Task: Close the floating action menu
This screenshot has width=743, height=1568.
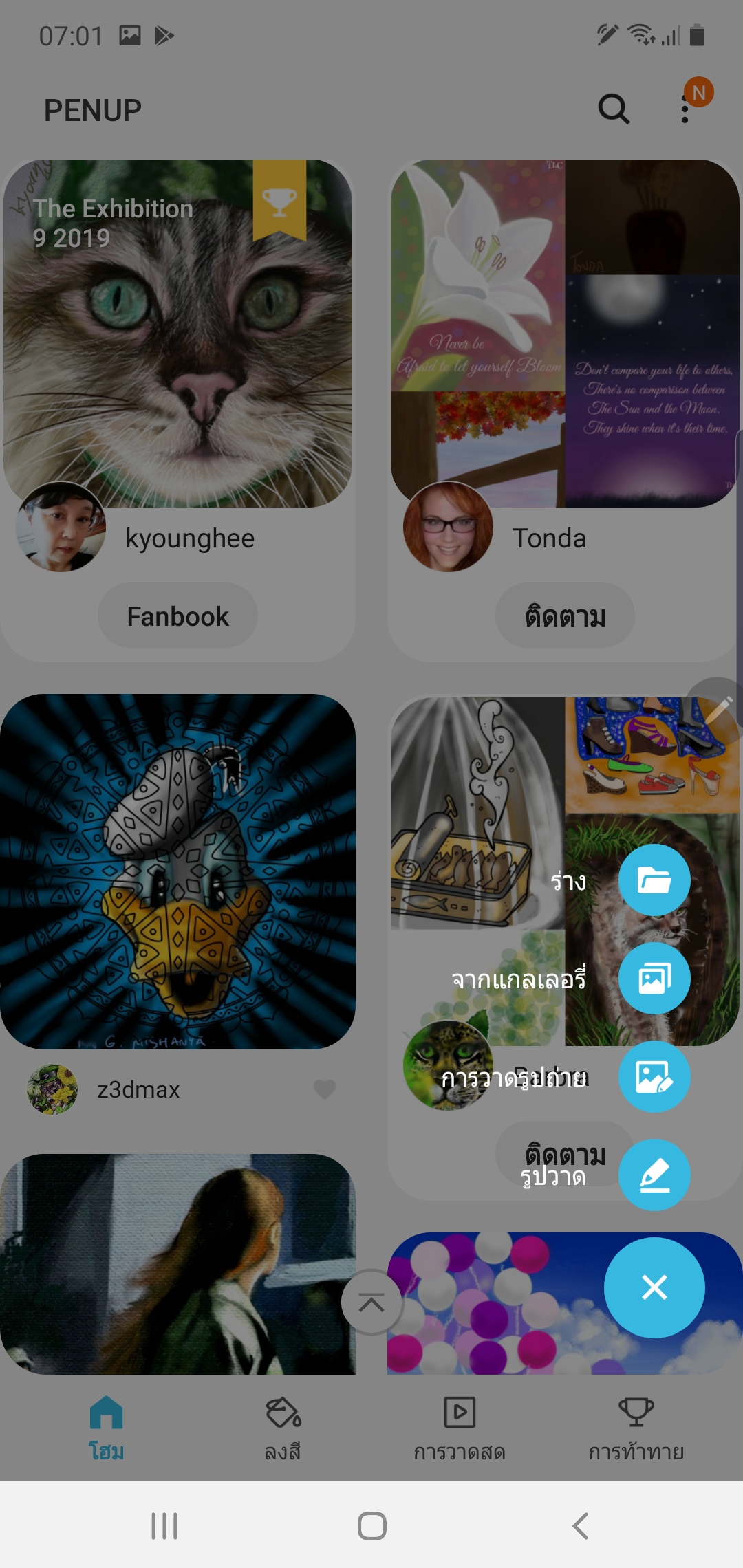Action: tap(654, 1287)
